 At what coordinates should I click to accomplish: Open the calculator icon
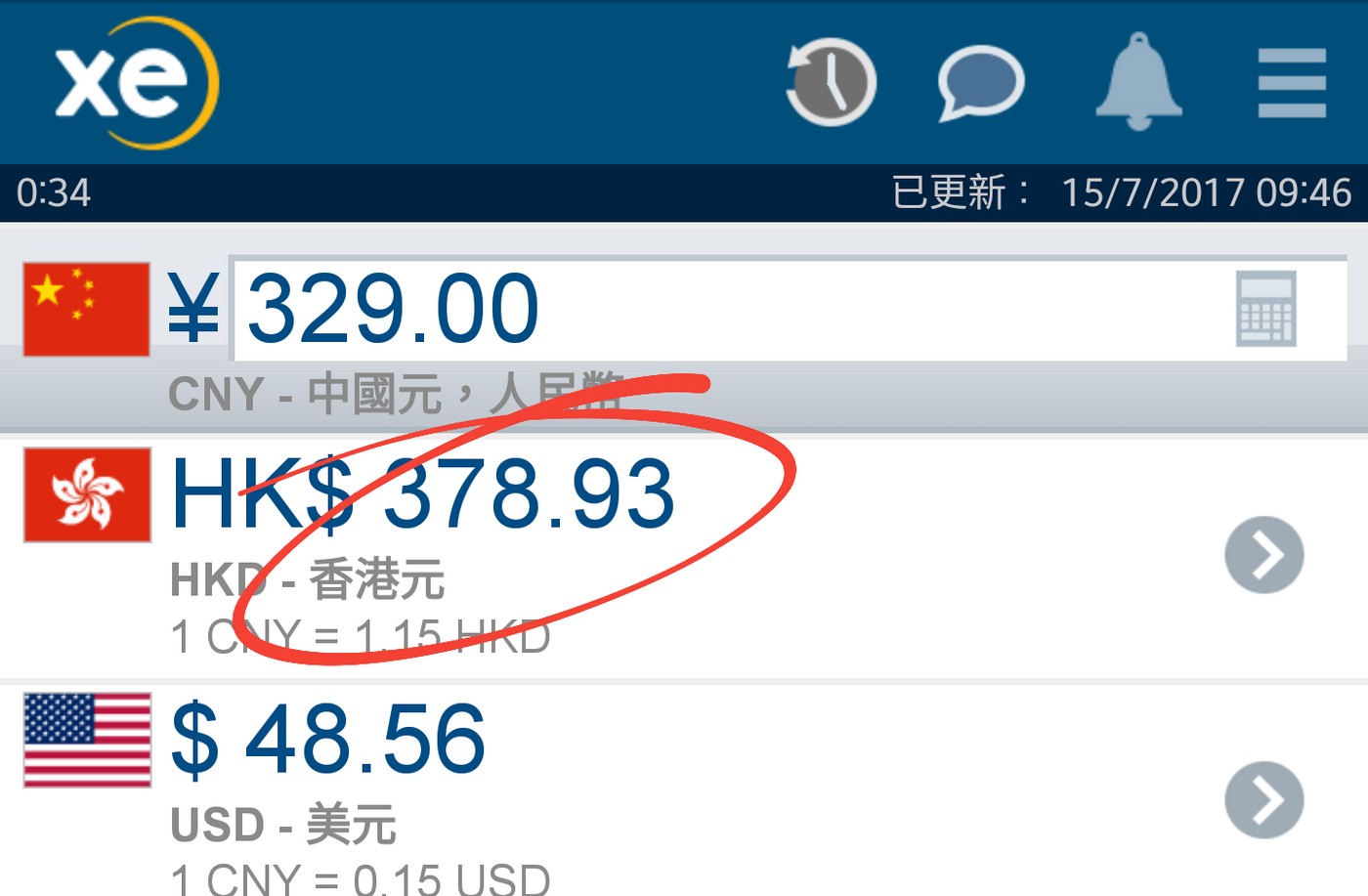(1265, 309)
